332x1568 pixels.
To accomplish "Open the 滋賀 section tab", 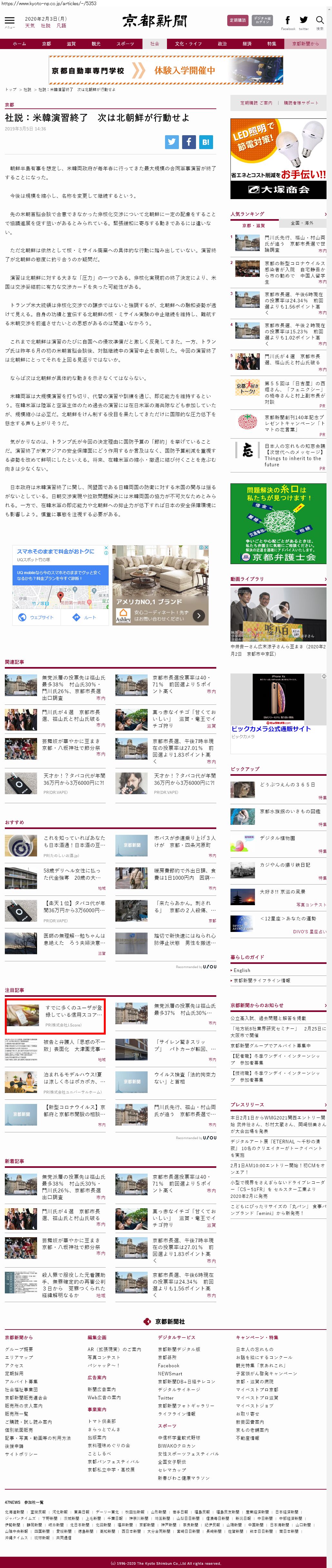I will pyautogui.click(x=71, y=44).
